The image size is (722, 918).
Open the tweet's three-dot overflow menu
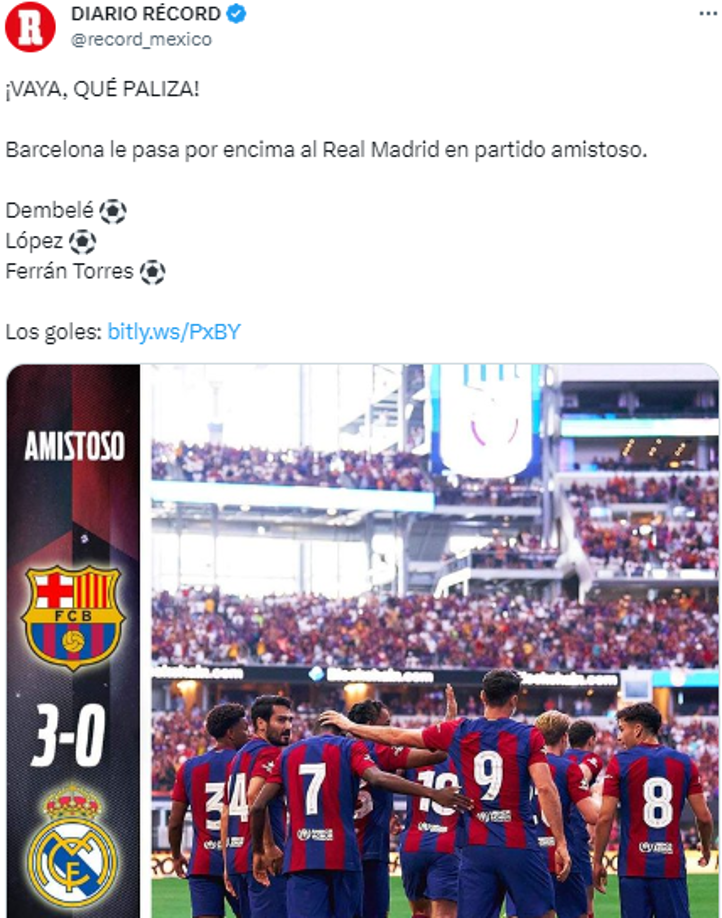coord(707,13)
